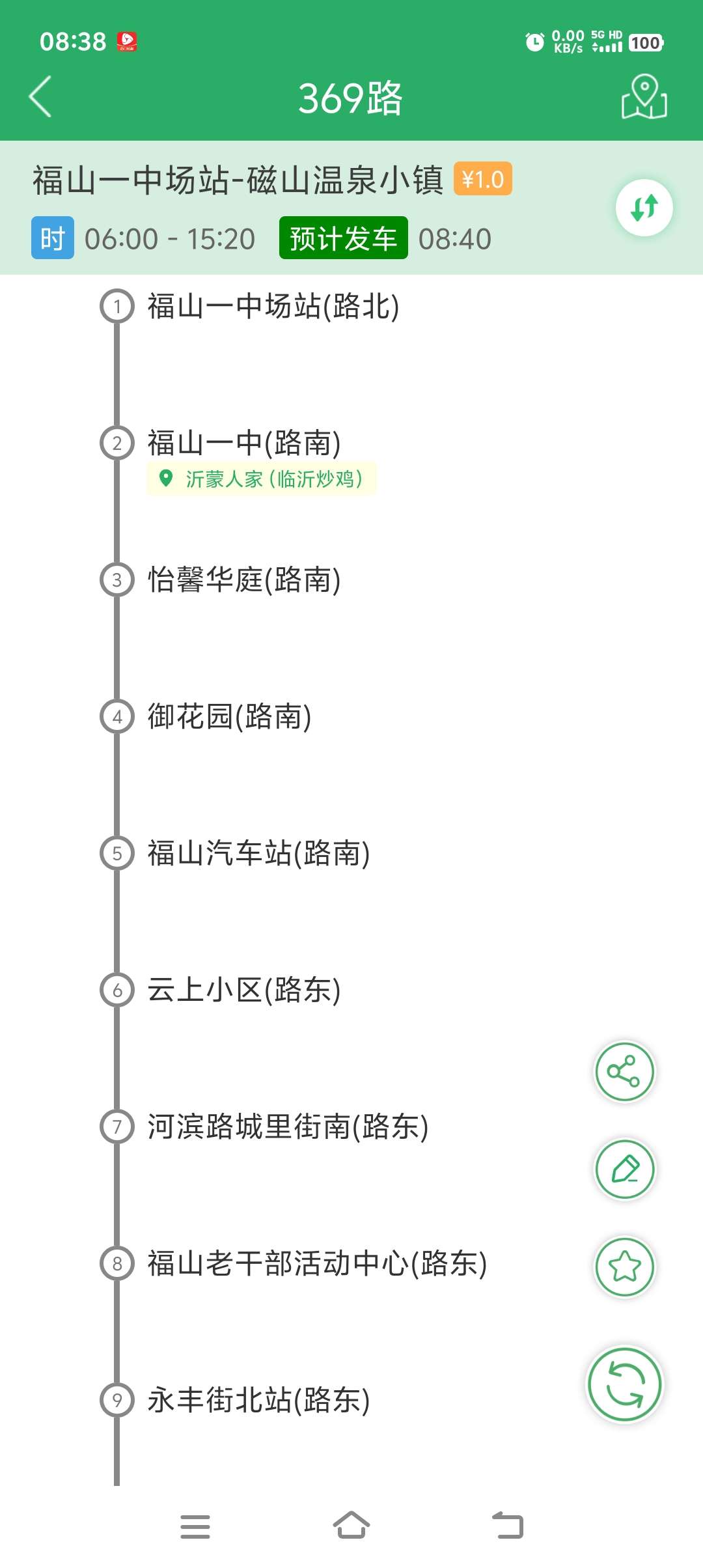Reverse the route direction
Screen dimensions: 703x1568
[x=644, y=208]
